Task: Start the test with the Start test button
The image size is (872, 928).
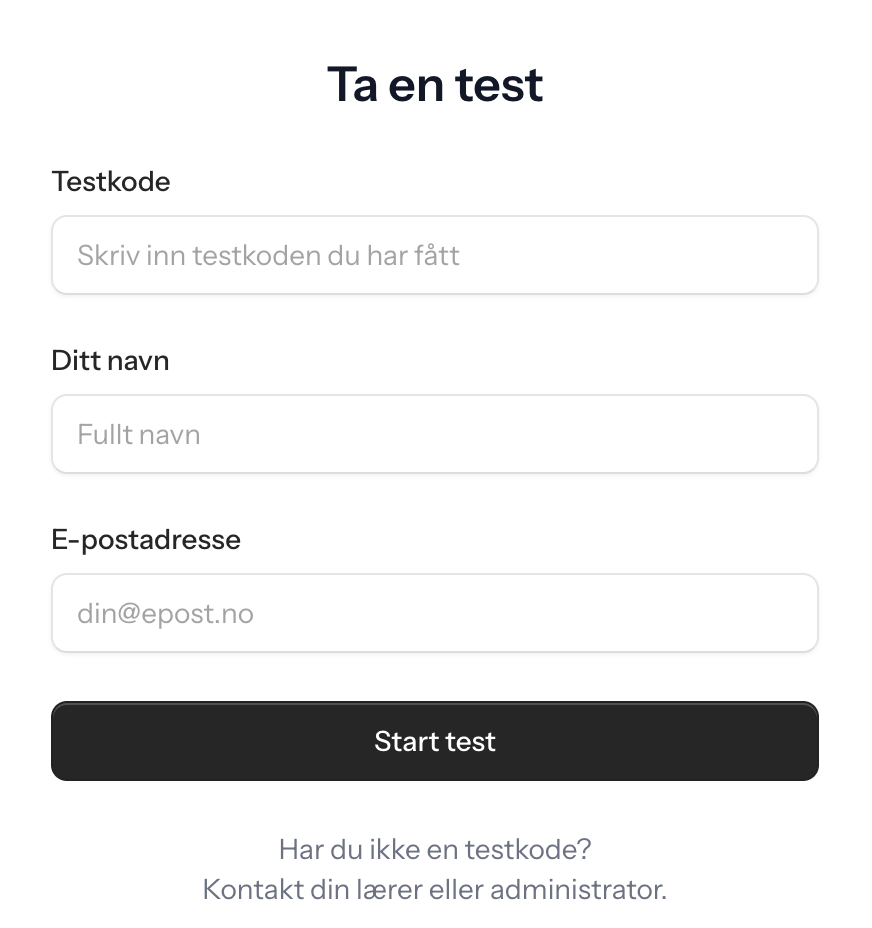Action: tap(435, 741)
